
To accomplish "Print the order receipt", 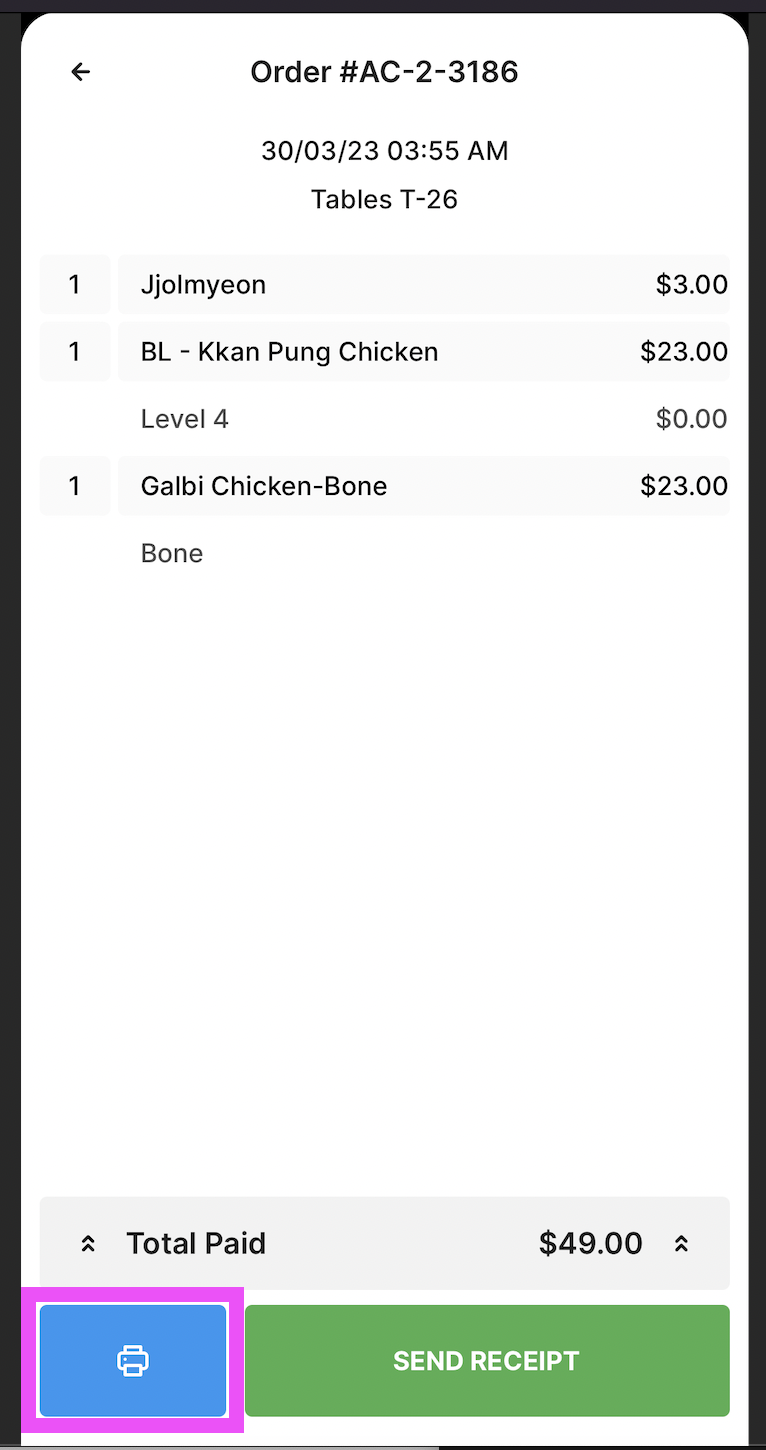I will 133,1360.
